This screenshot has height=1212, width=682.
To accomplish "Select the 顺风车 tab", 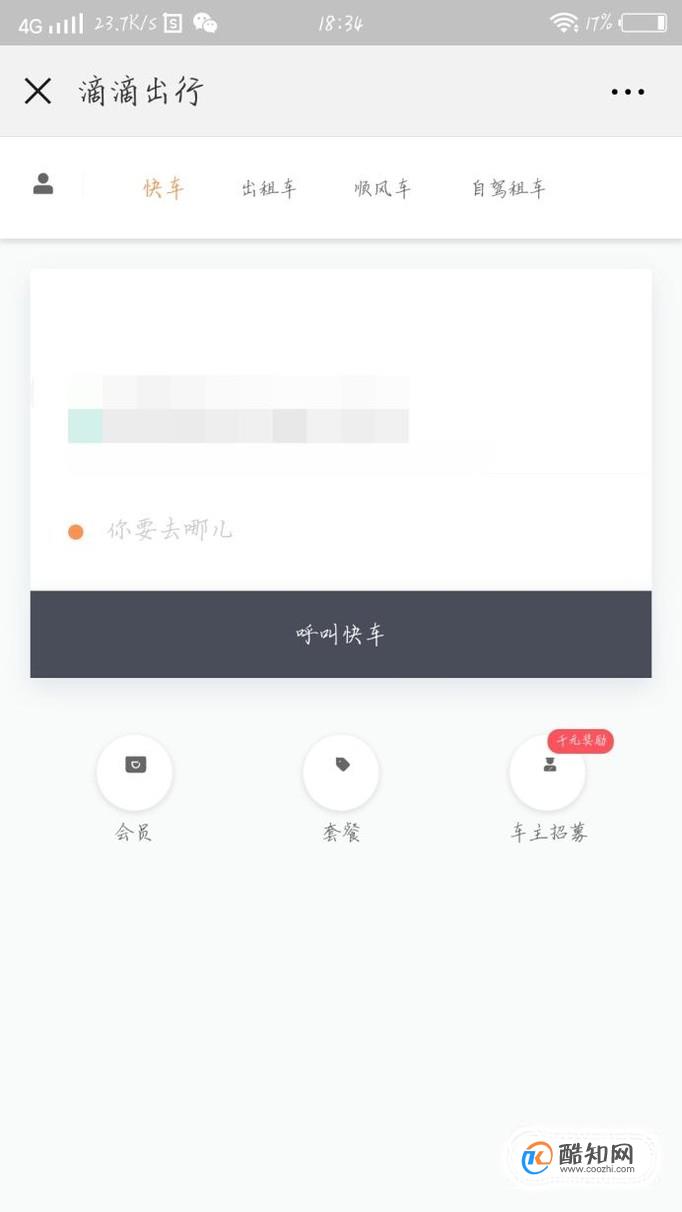I will point(383,188).
